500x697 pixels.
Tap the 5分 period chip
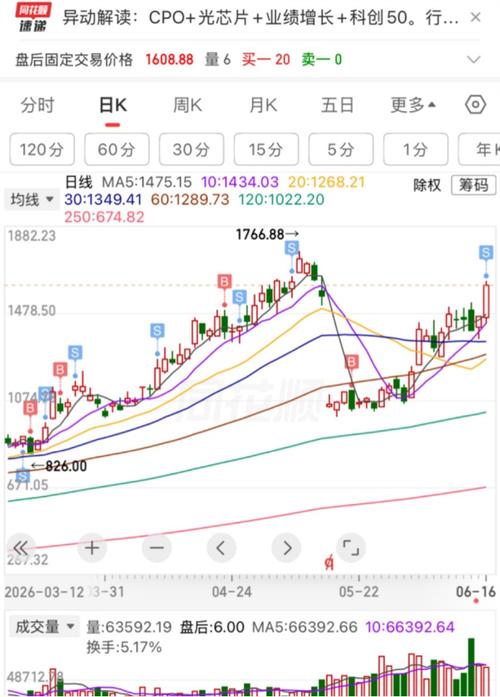coord(340,149)
